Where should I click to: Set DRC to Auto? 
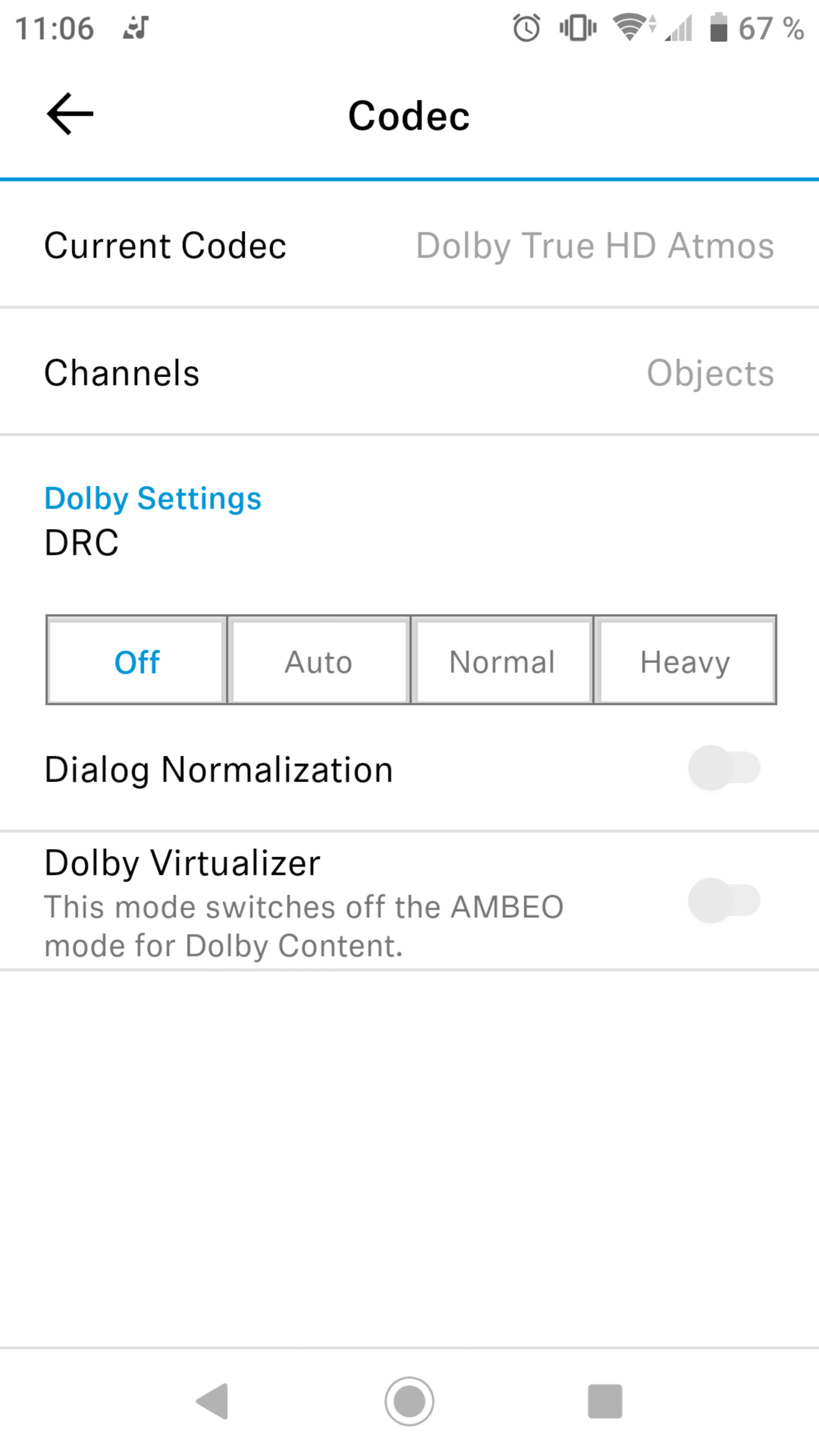pos(319,660)
